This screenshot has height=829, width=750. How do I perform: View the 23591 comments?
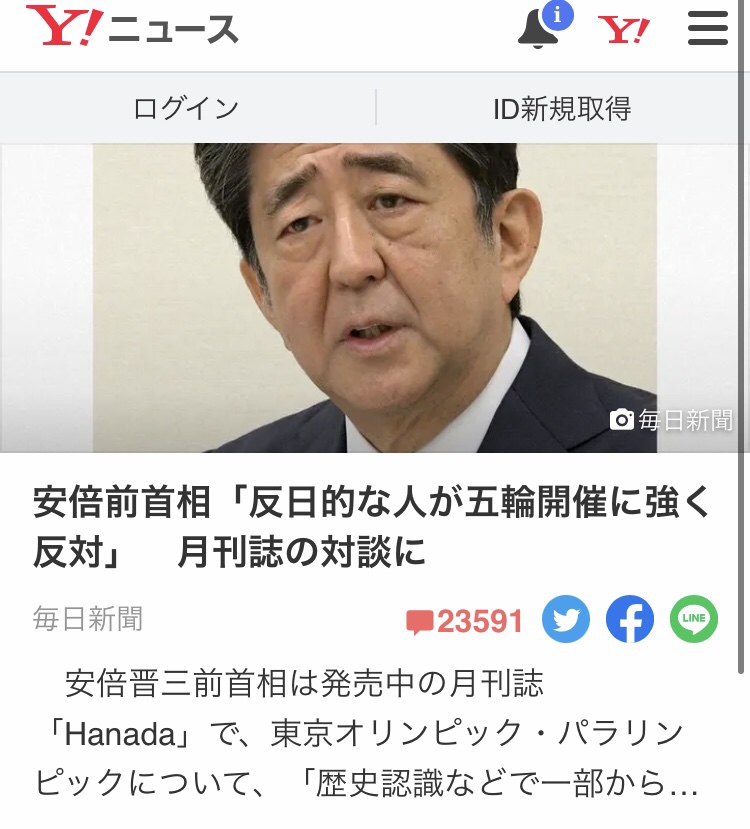[x=465, y=621]
